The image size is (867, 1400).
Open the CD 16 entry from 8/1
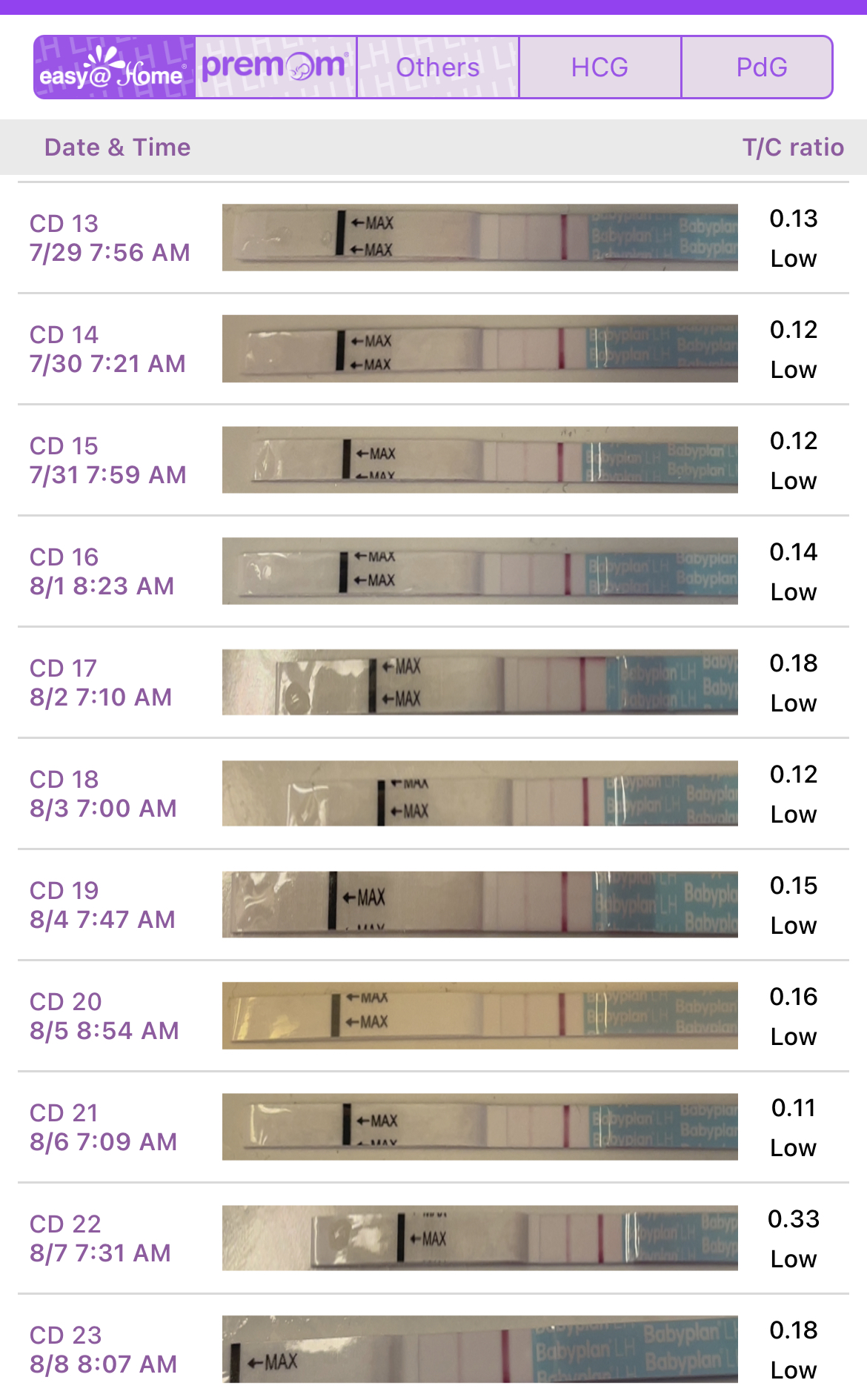(x=433, y=571)
